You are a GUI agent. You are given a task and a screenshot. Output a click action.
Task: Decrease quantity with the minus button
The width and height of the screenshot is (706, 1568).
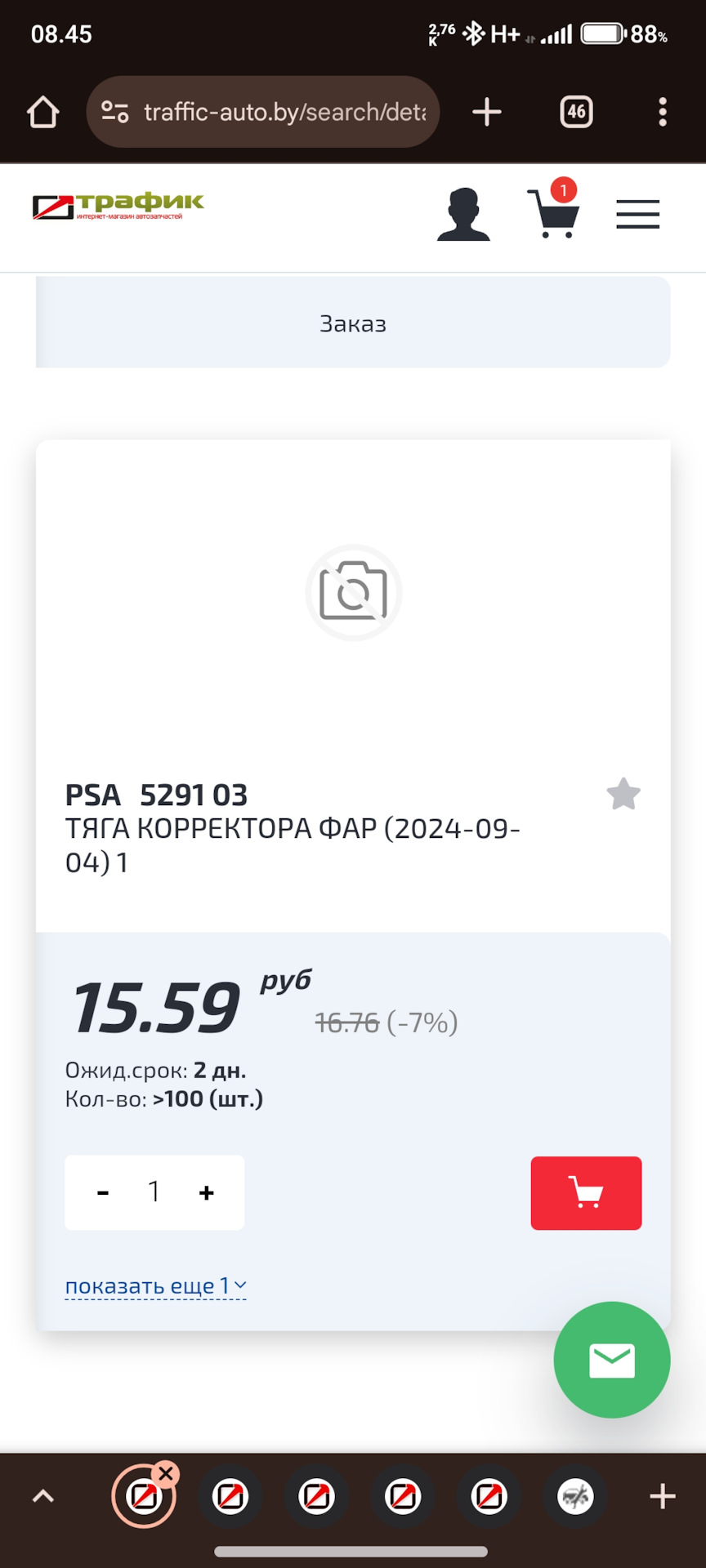click(x=103, y=1192)
